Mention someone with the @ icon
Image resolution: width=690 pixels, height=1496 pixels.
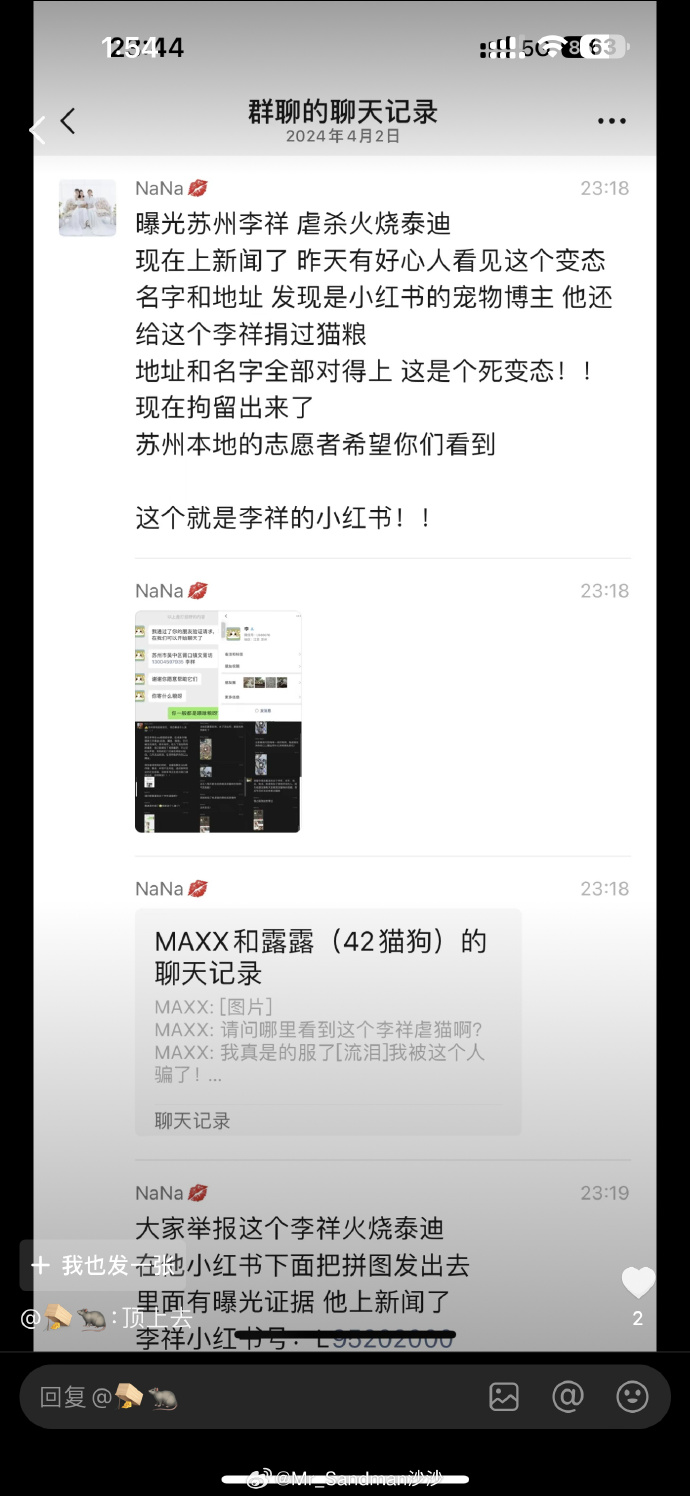click(x=568, y=1397)
